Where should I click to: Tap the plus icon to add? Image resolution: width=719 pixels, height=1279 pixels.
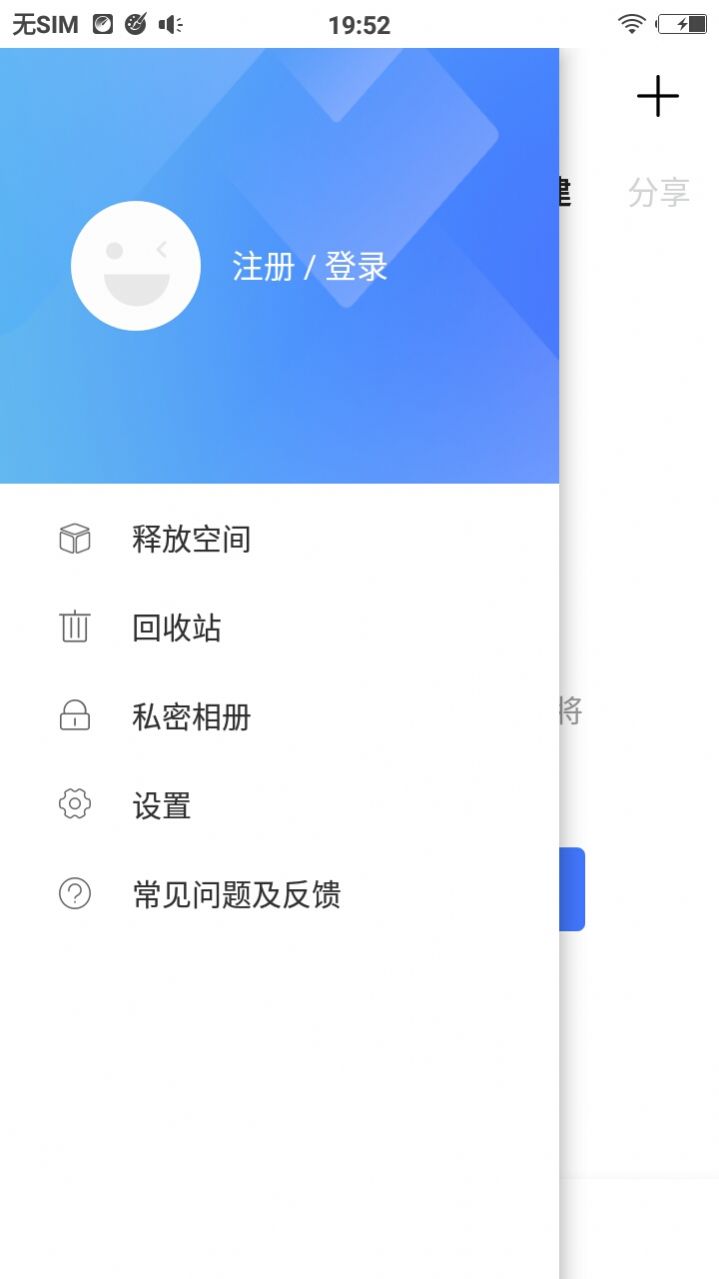point(657,96)
